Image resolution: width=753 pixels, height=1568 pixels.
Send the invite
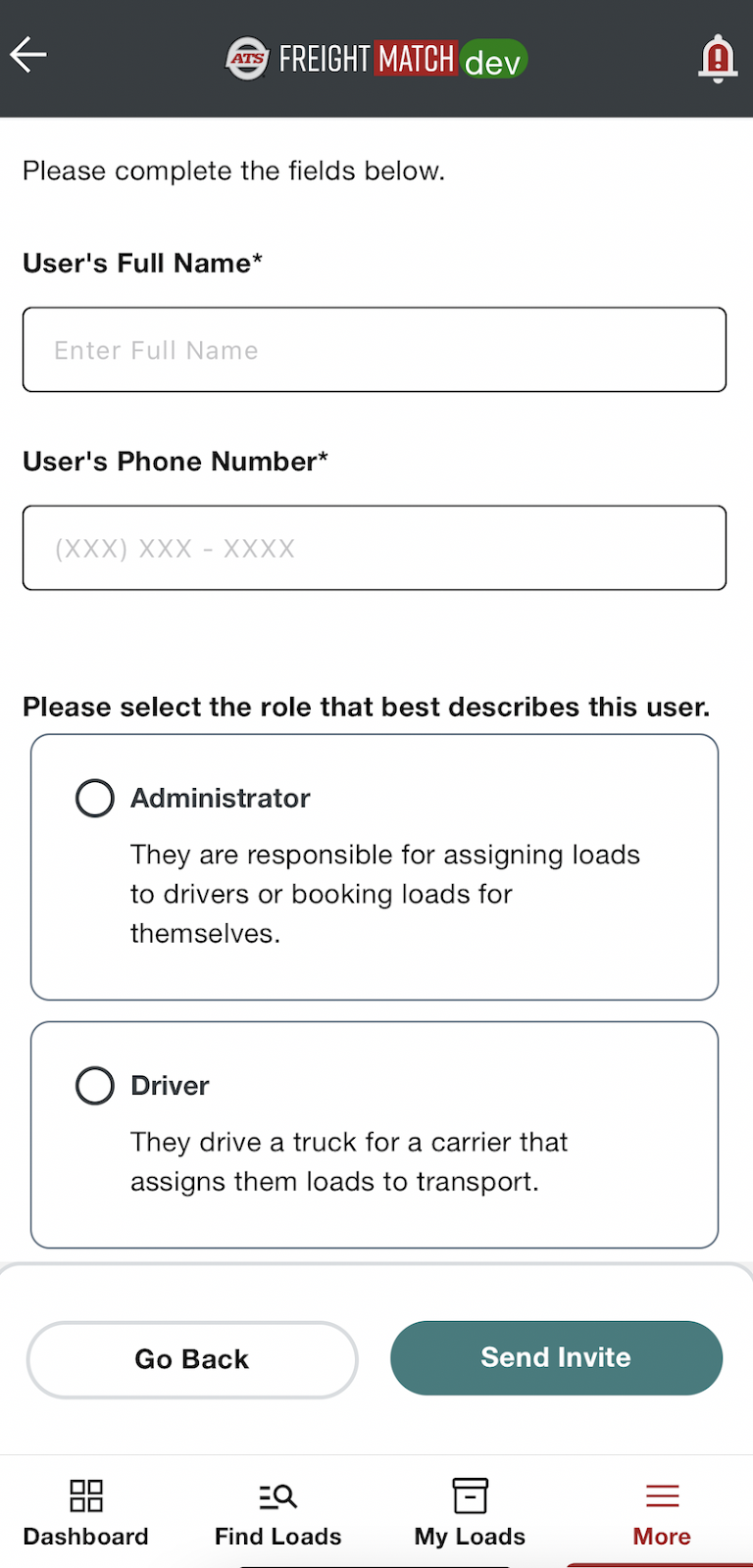pos(556,1357)
